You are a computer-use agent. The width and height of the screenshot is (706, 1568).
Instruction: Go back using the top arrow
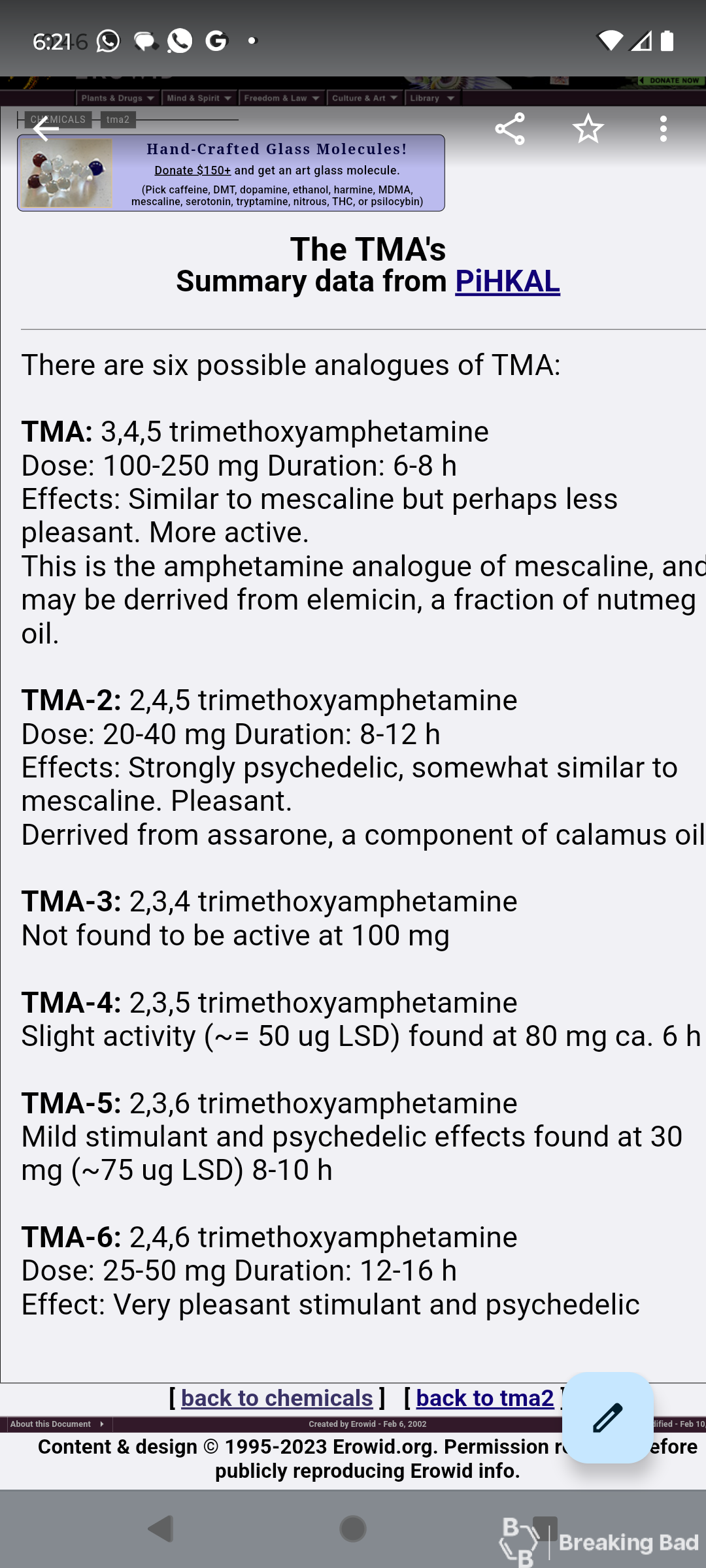[x=46, y=129]
